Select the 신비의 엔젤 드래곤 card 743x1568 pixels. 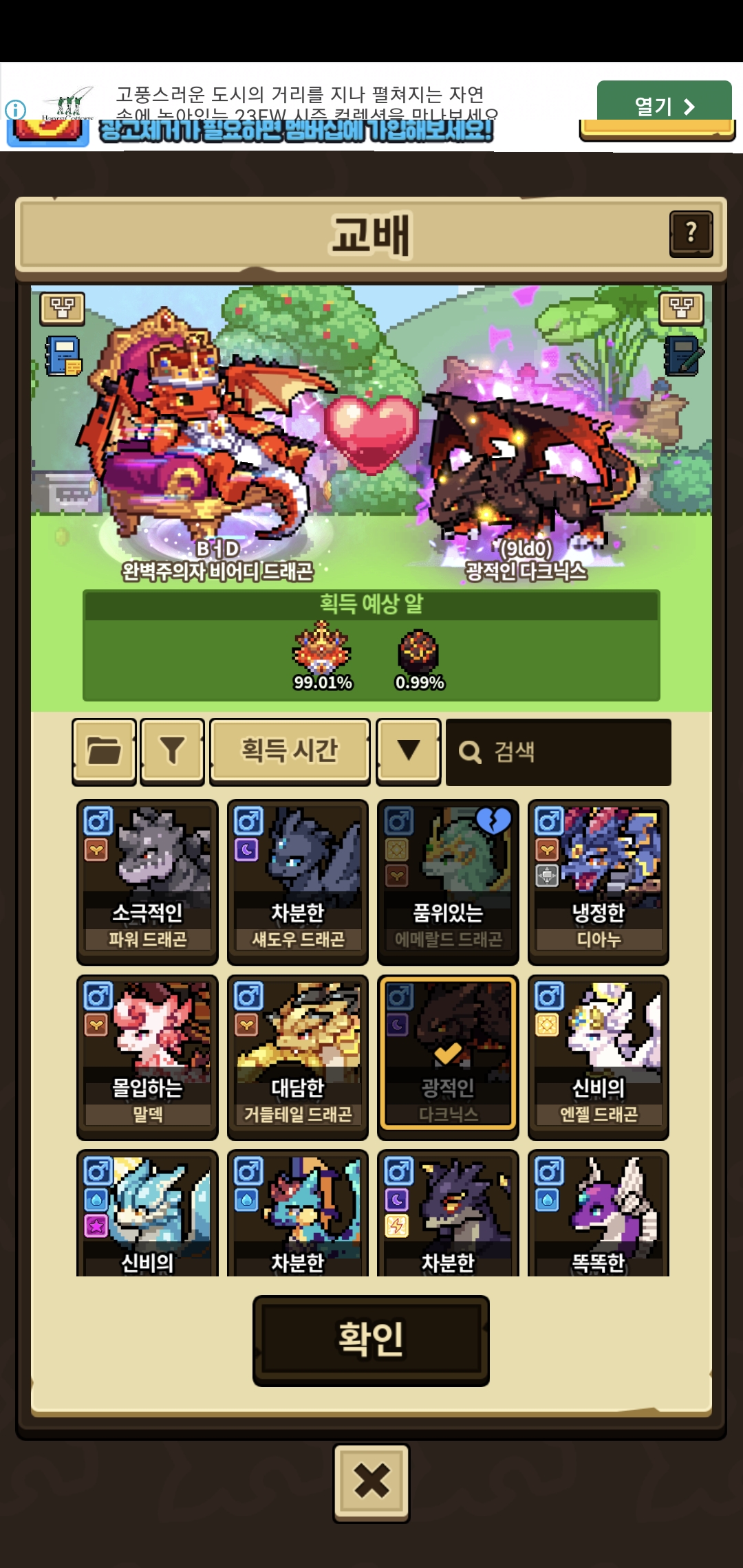tap(599, 1057)
